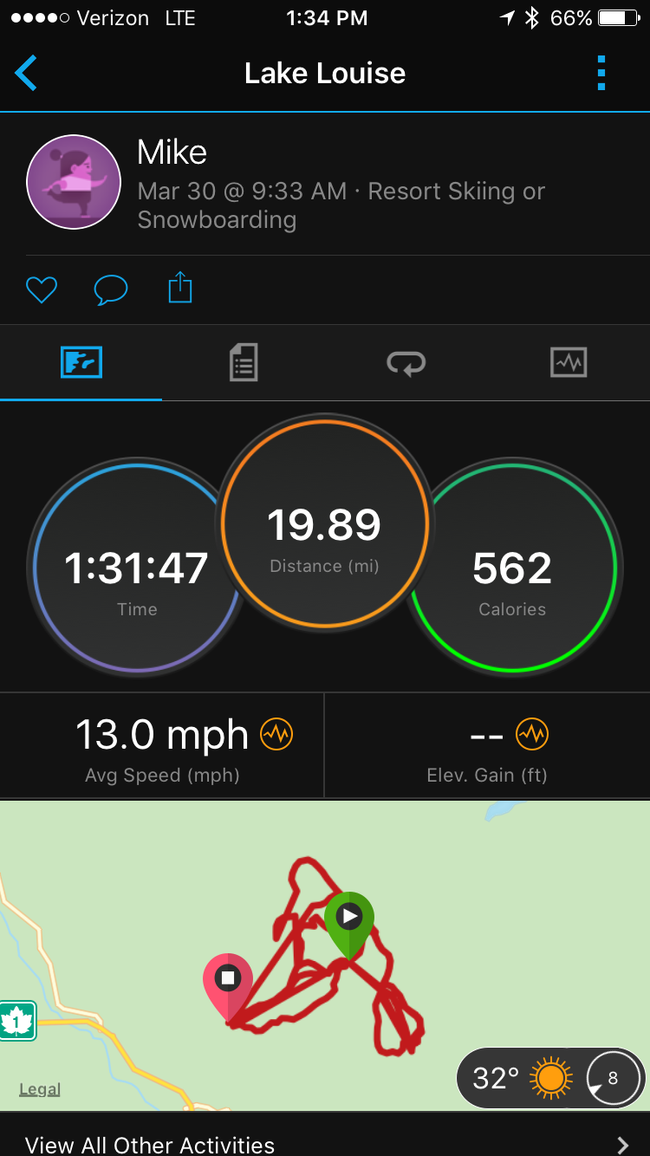Viewport: 650px width, 1156px height.
Task: Go back from Lake Louise activity
Action: click(x=27, y=73)
